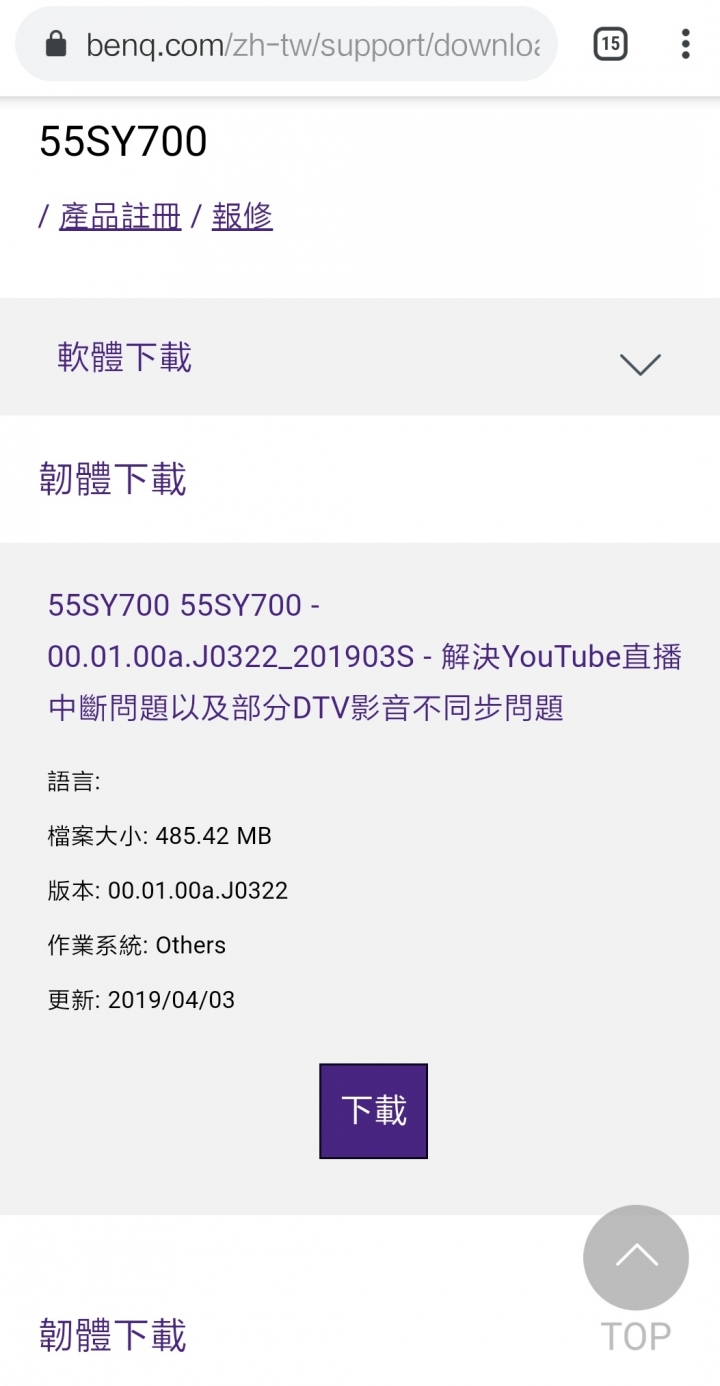Open the browser overflow menu
Image resolution: width=720 pixels, height=1386 pixels.
pos(685,44)
